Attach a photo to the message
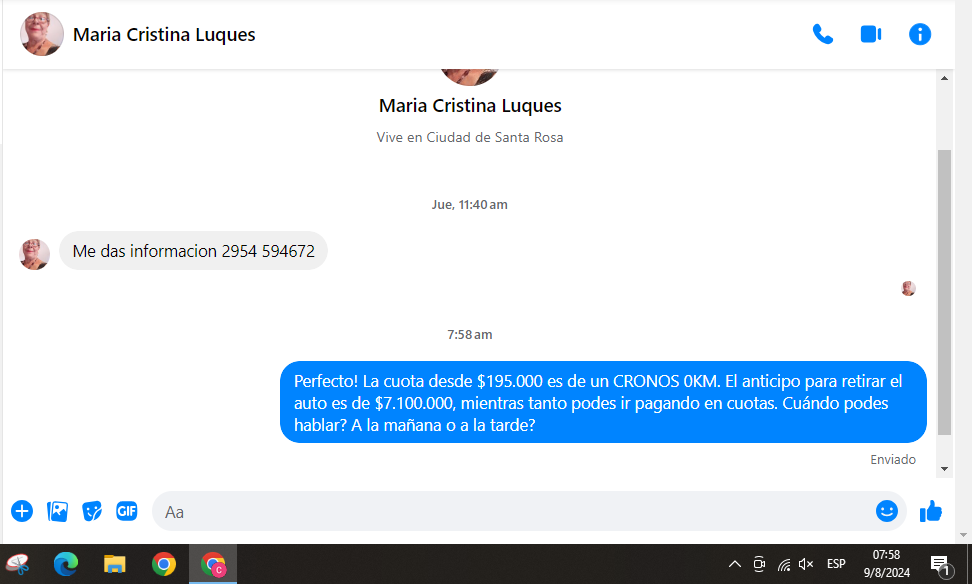Screen dimensions: 972x584 pyautogui.click(x=58, y=511)
